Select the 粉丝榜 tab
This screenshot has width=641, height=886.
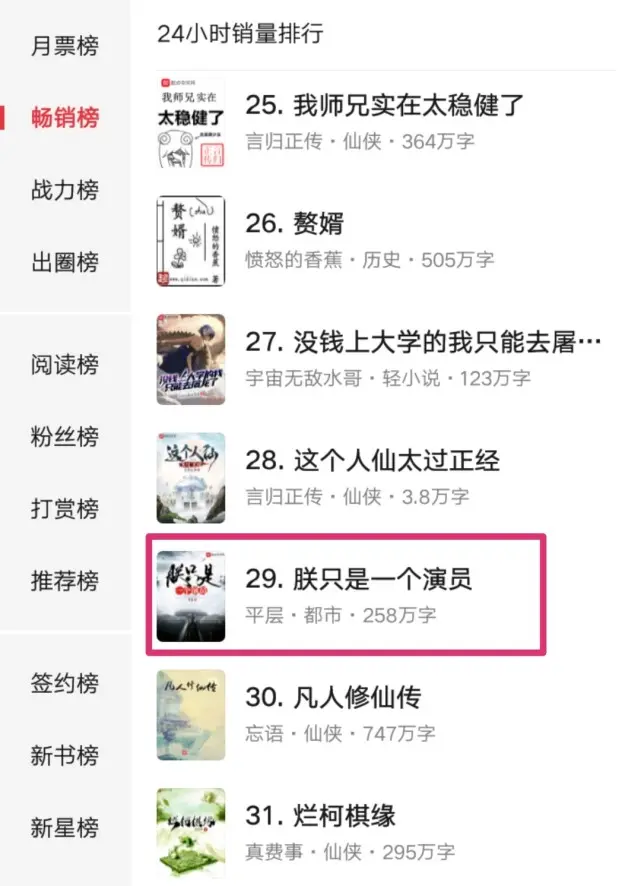tap(65, 437)
